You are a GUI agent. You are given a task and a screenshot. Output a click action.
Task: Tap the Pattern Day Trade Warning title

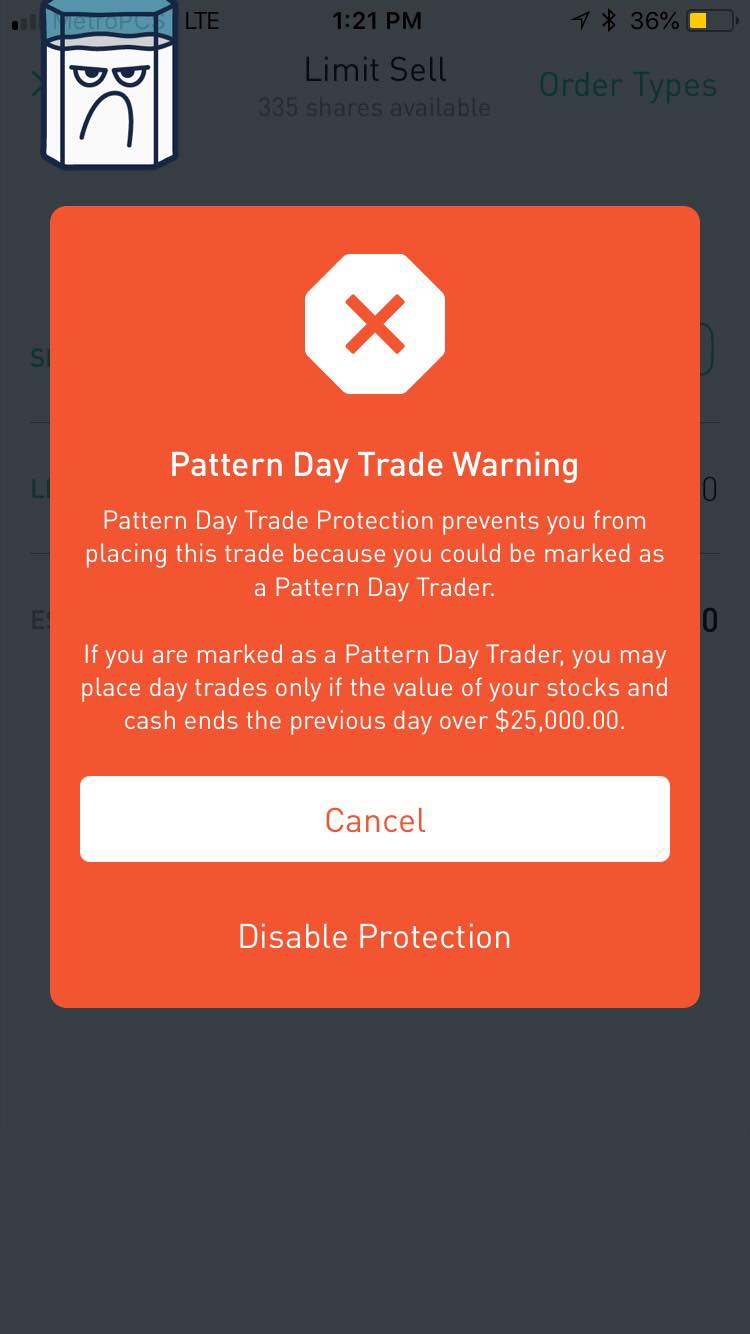pos(374,464)
